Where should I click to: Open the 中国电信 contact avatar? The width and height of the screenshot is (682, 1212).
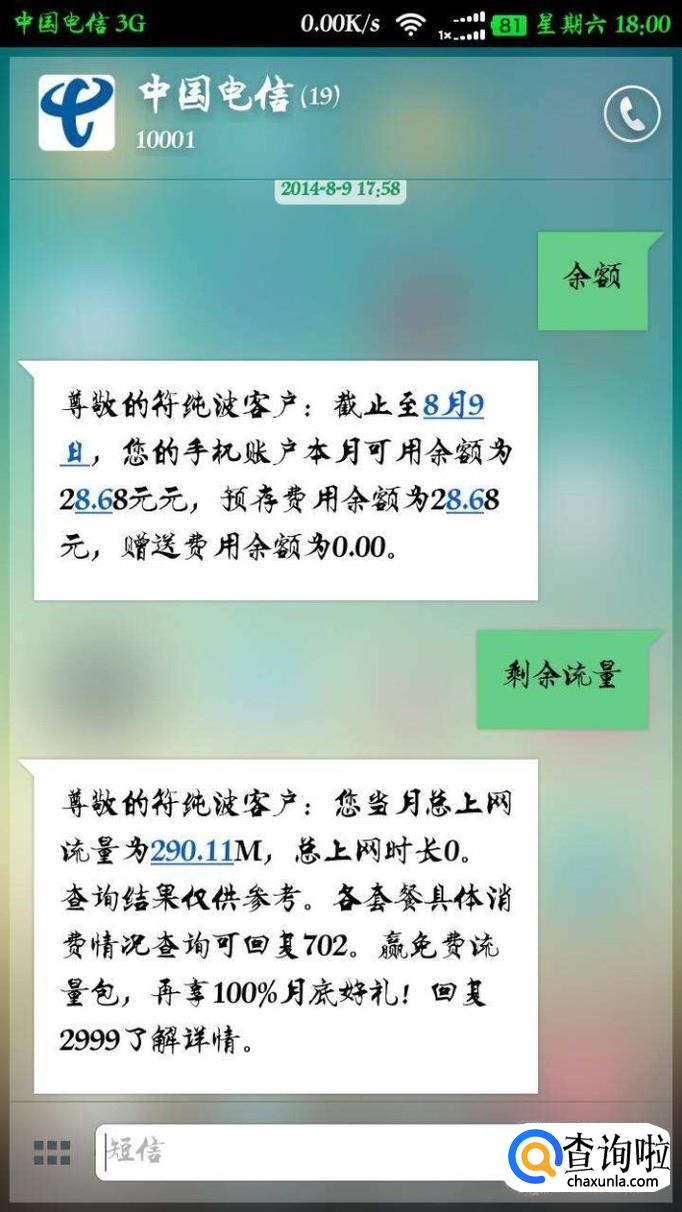[76, 112]
